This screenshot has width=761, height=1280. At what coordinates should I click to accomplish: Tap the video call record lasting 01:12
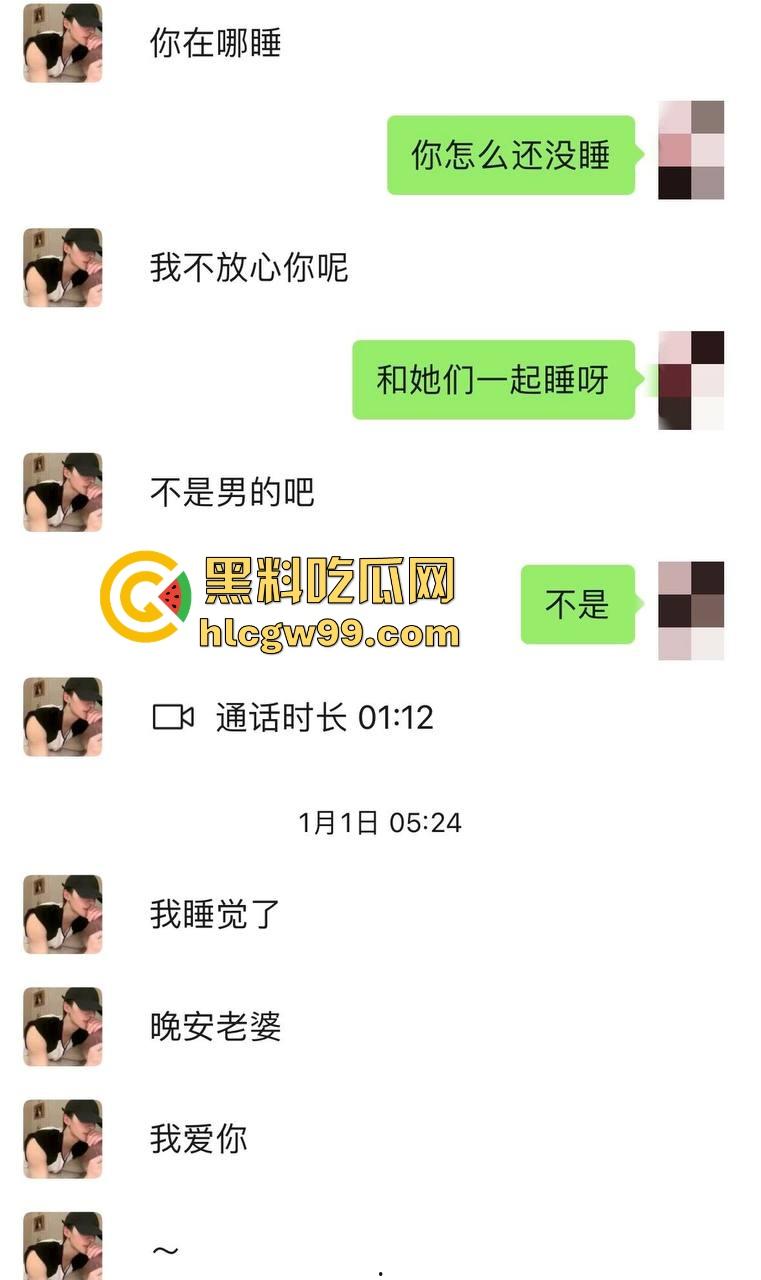292,717
